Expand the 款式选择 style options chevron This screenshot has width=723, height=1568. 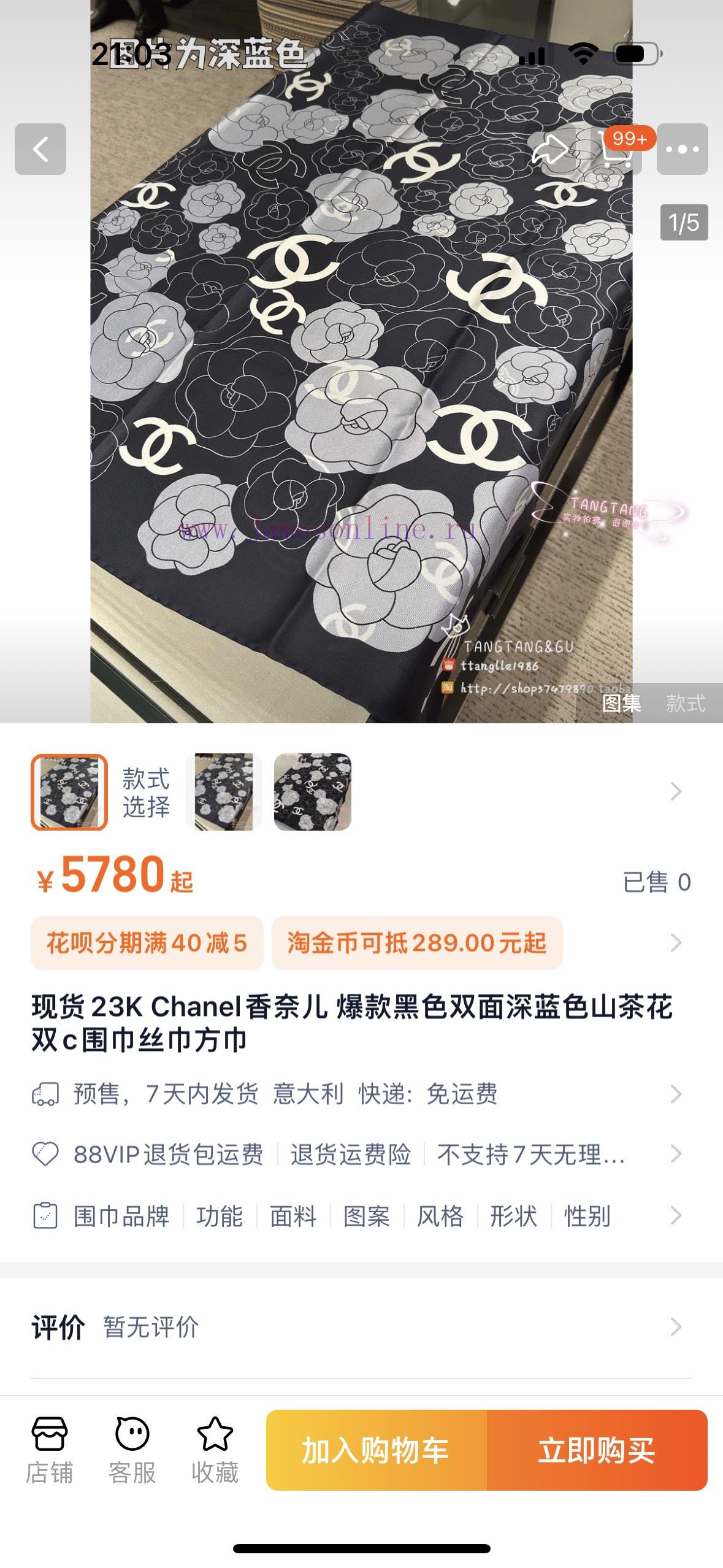[x=676, y=791]
